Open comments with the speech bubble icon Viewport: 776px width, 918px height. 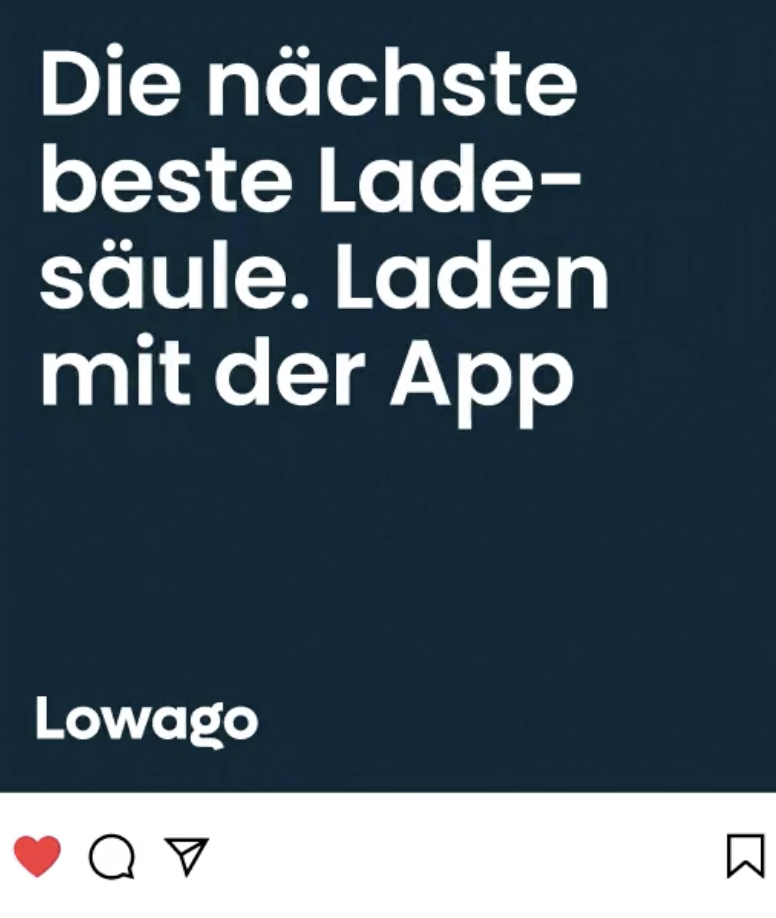[111, 857]
